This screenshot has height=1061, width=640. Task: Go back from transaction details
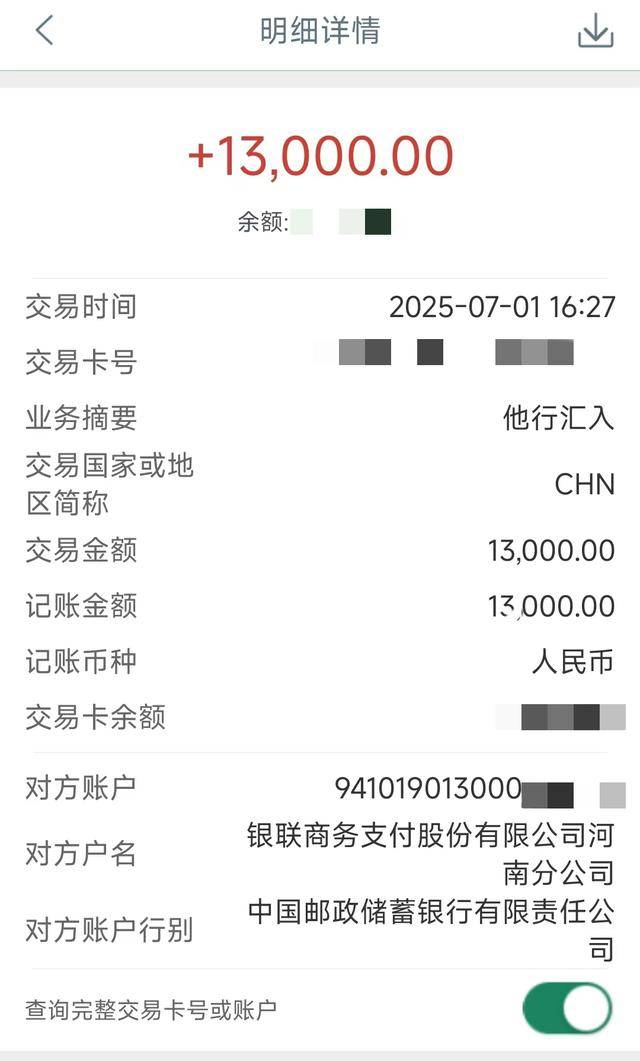[43, 30]
